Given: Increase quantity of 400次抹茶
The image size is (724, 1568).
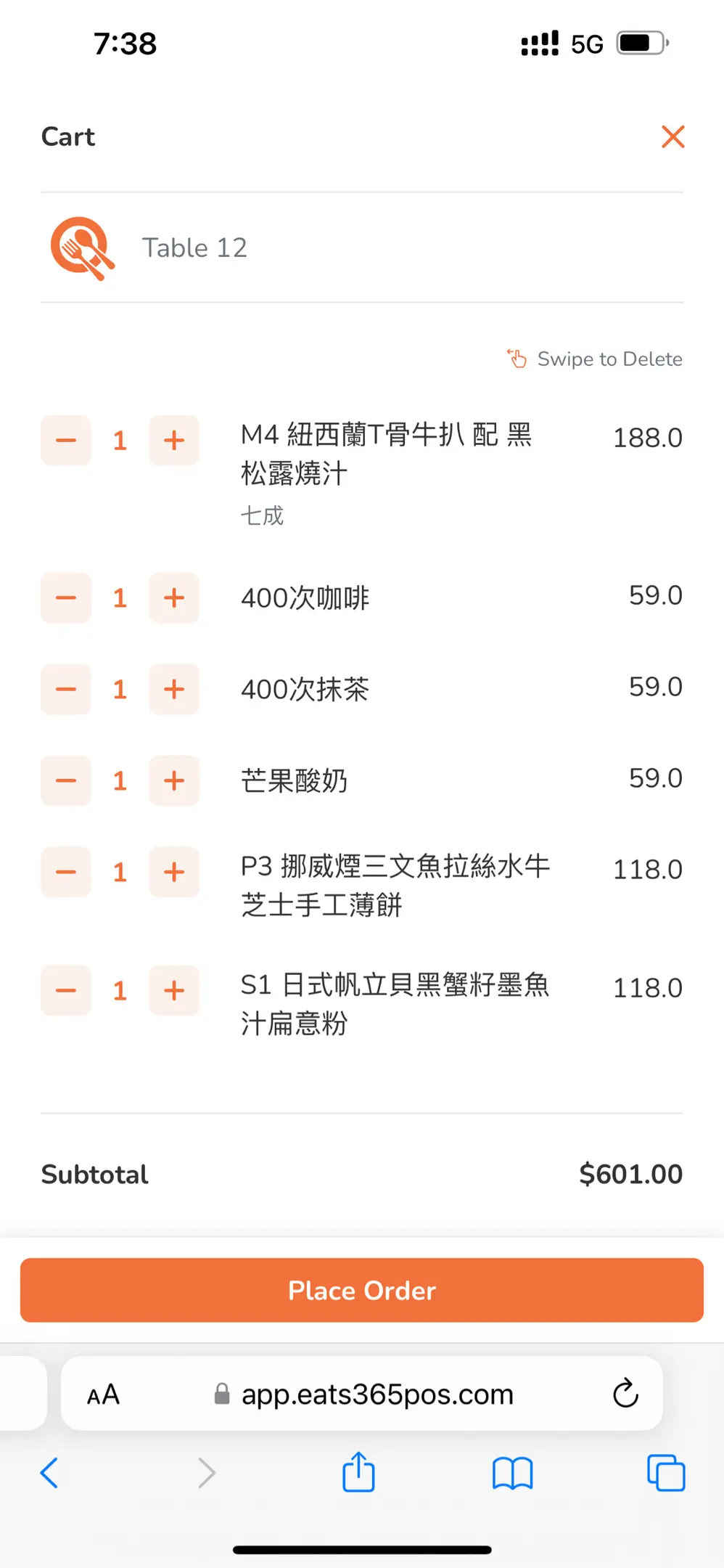Looking at the screenshot, I should [x=174, y=689].
